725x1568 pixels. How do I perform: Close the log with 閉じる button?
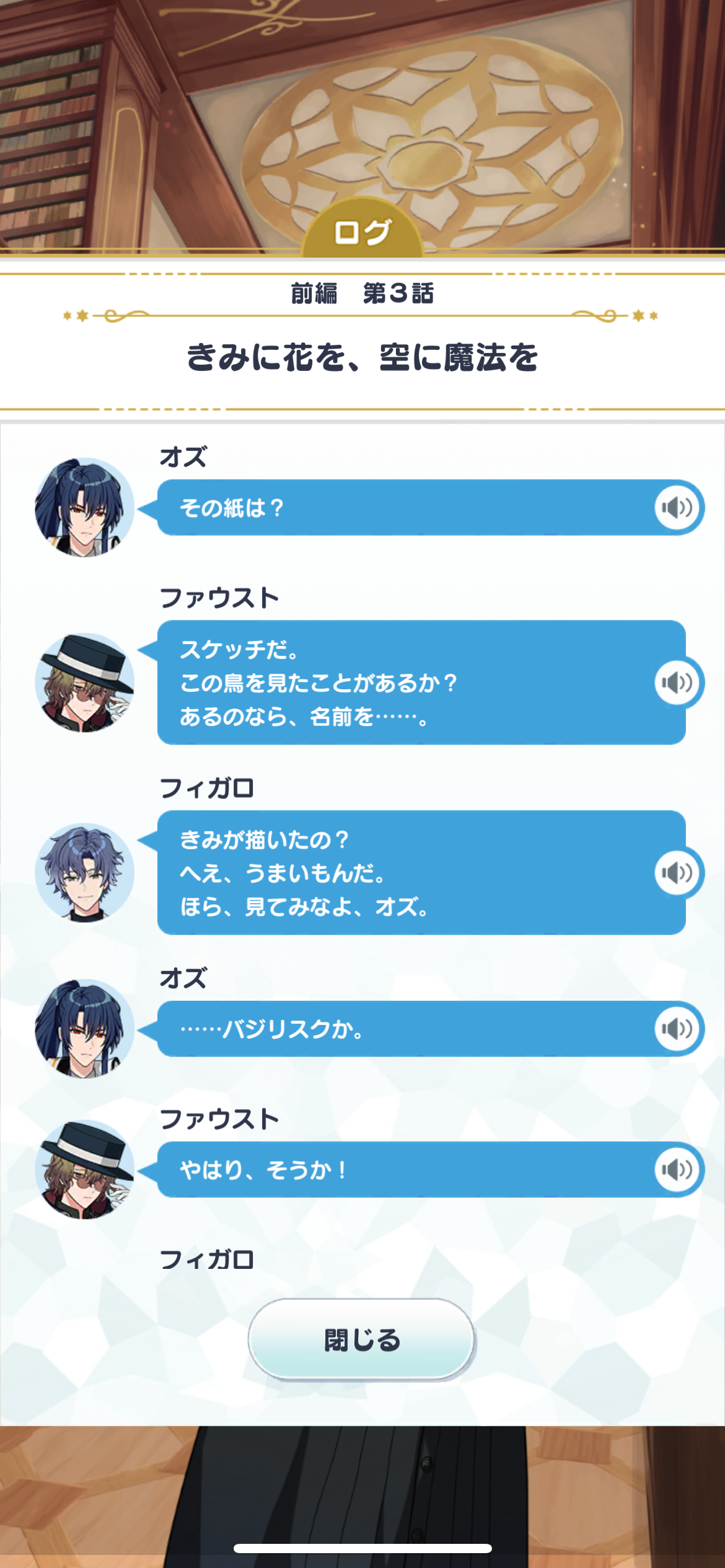click(x=362, y=1339)
